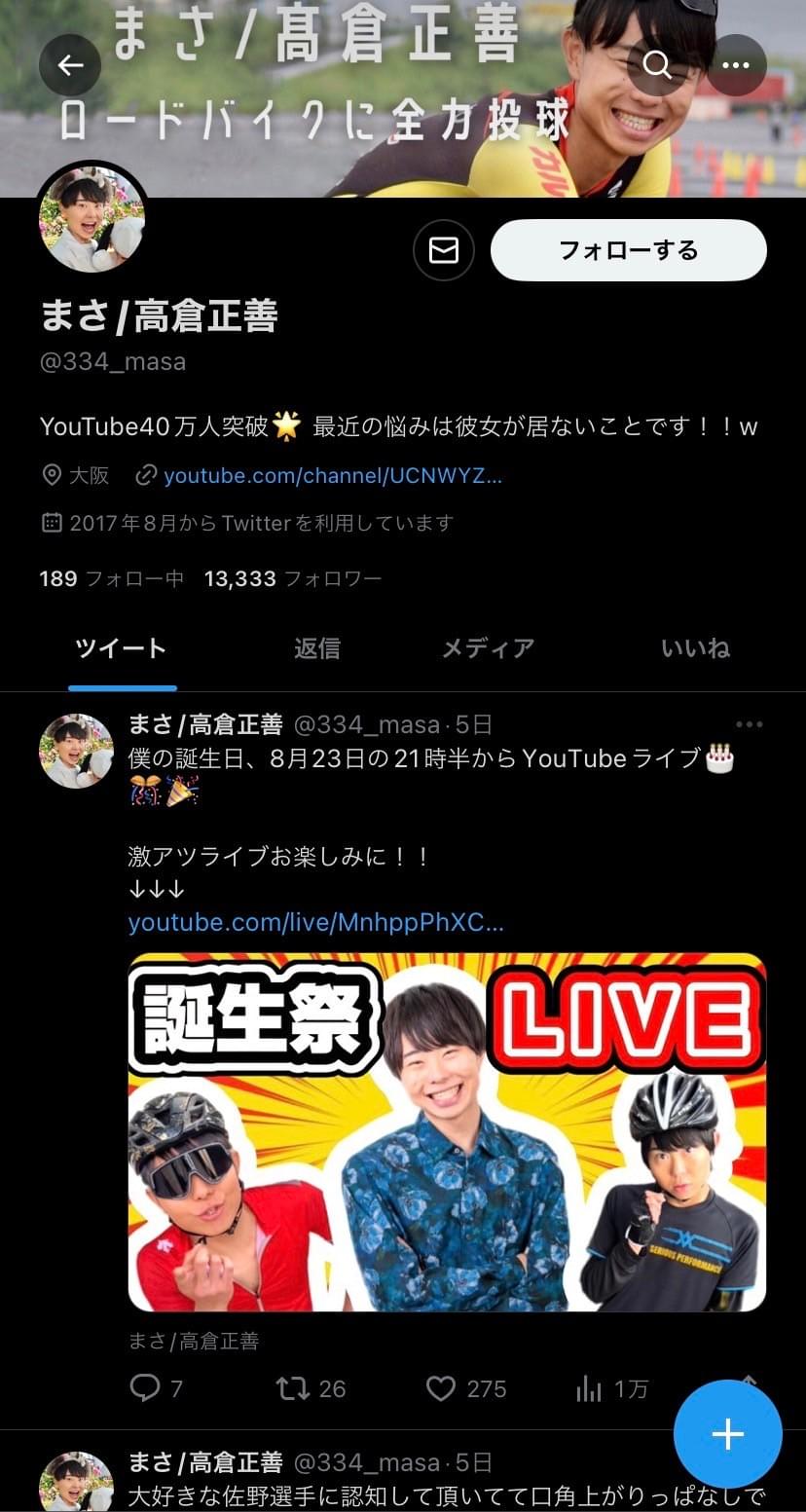Tap the フォローする button
The width and height of the screenshot is (806, 1512).
tap(628, 250)
